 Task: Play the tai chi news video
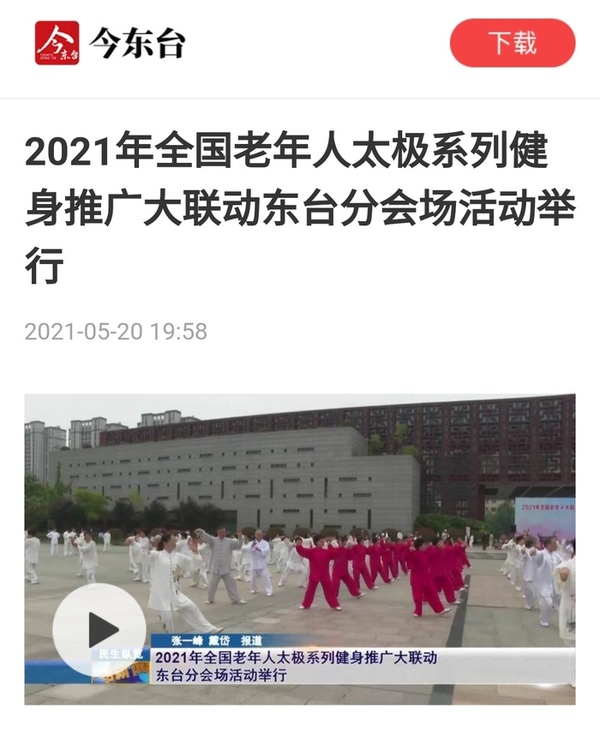pyautogui.click(x=100, y=629)
